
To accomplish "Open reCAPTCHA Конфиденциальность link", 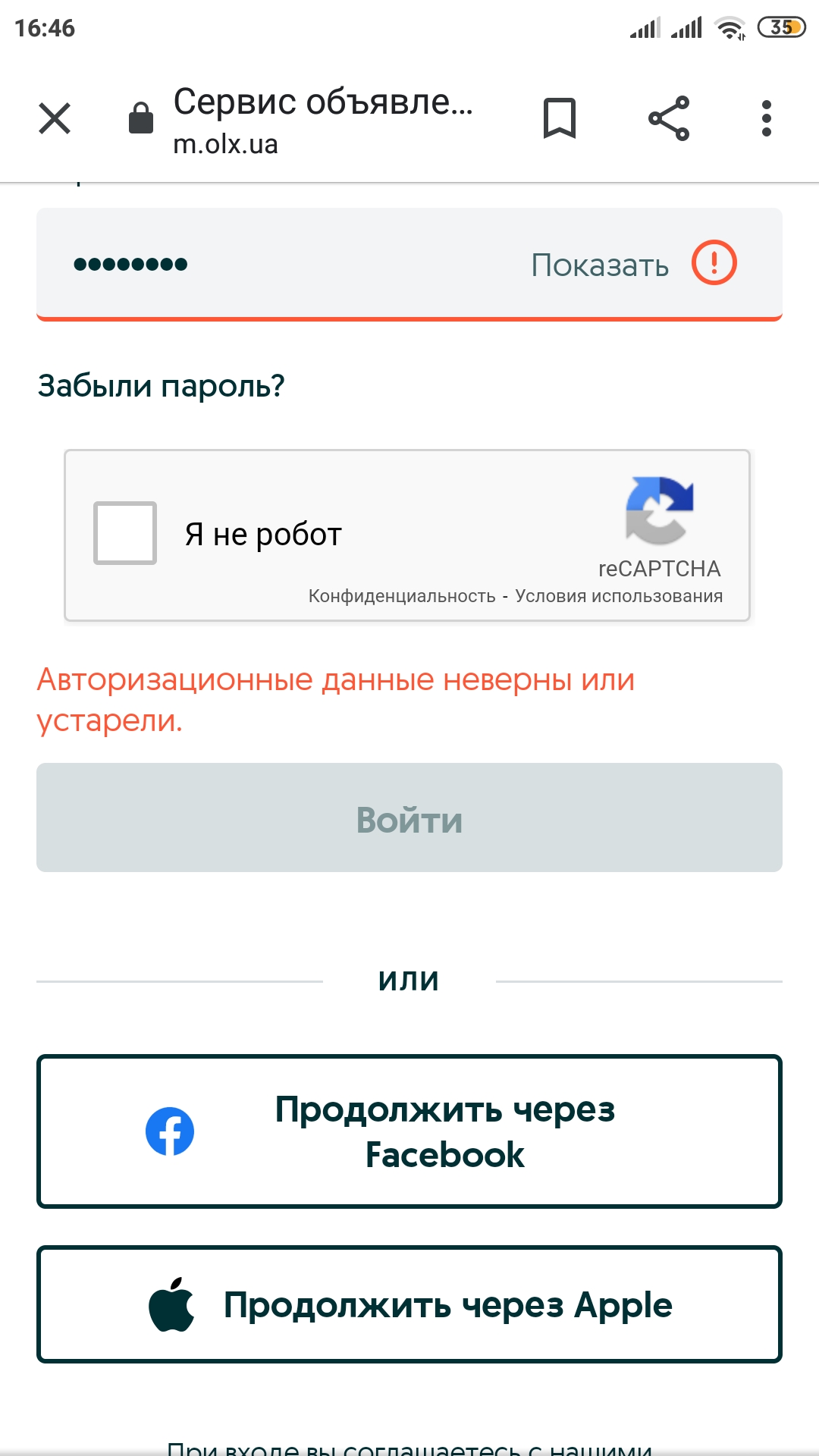I will pyautogui.click(x=401, y=596).
